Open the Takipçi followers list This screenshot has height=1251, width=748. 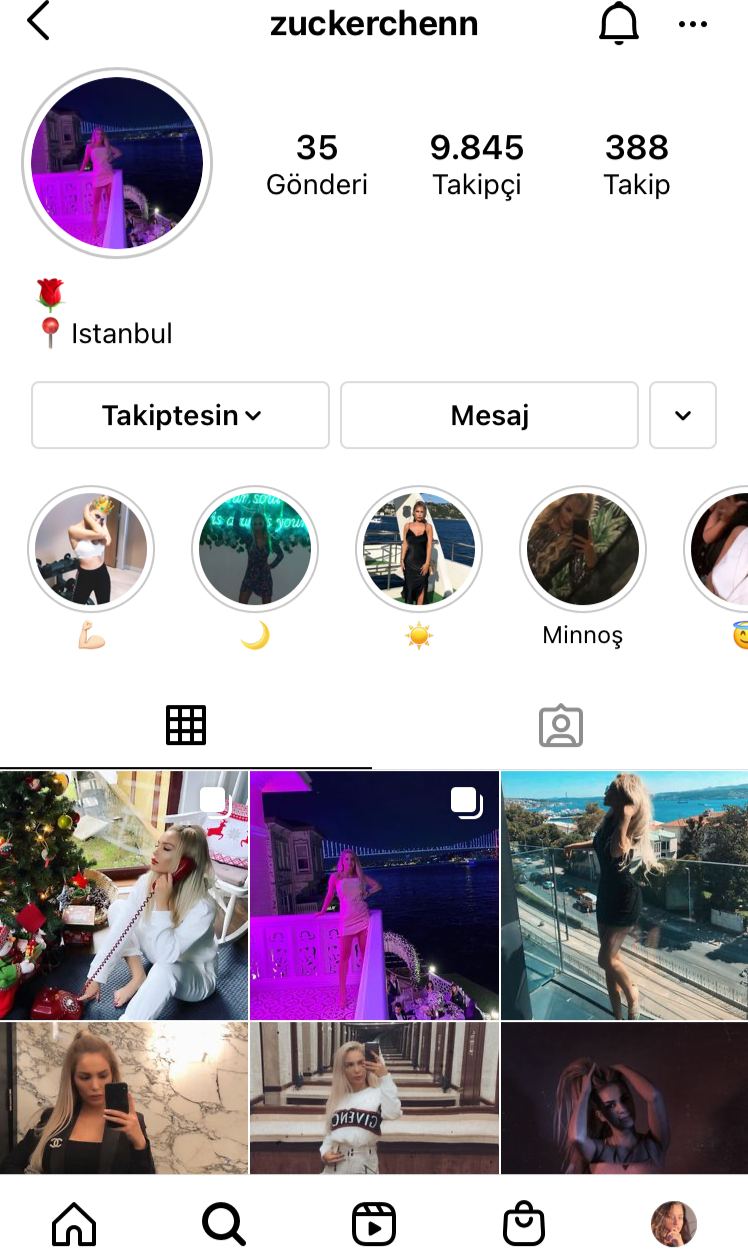pyautogui.click(x=477, y=163)
